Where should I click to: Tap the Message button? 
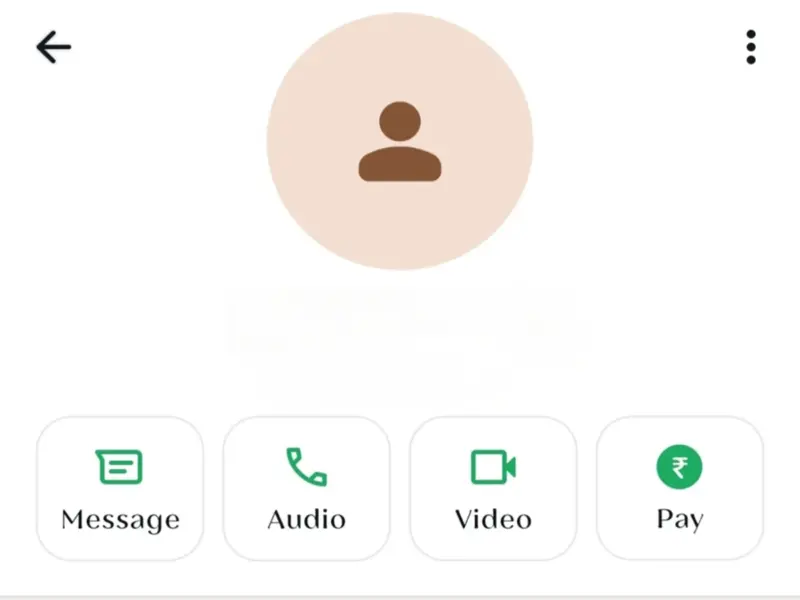point(120,488)
